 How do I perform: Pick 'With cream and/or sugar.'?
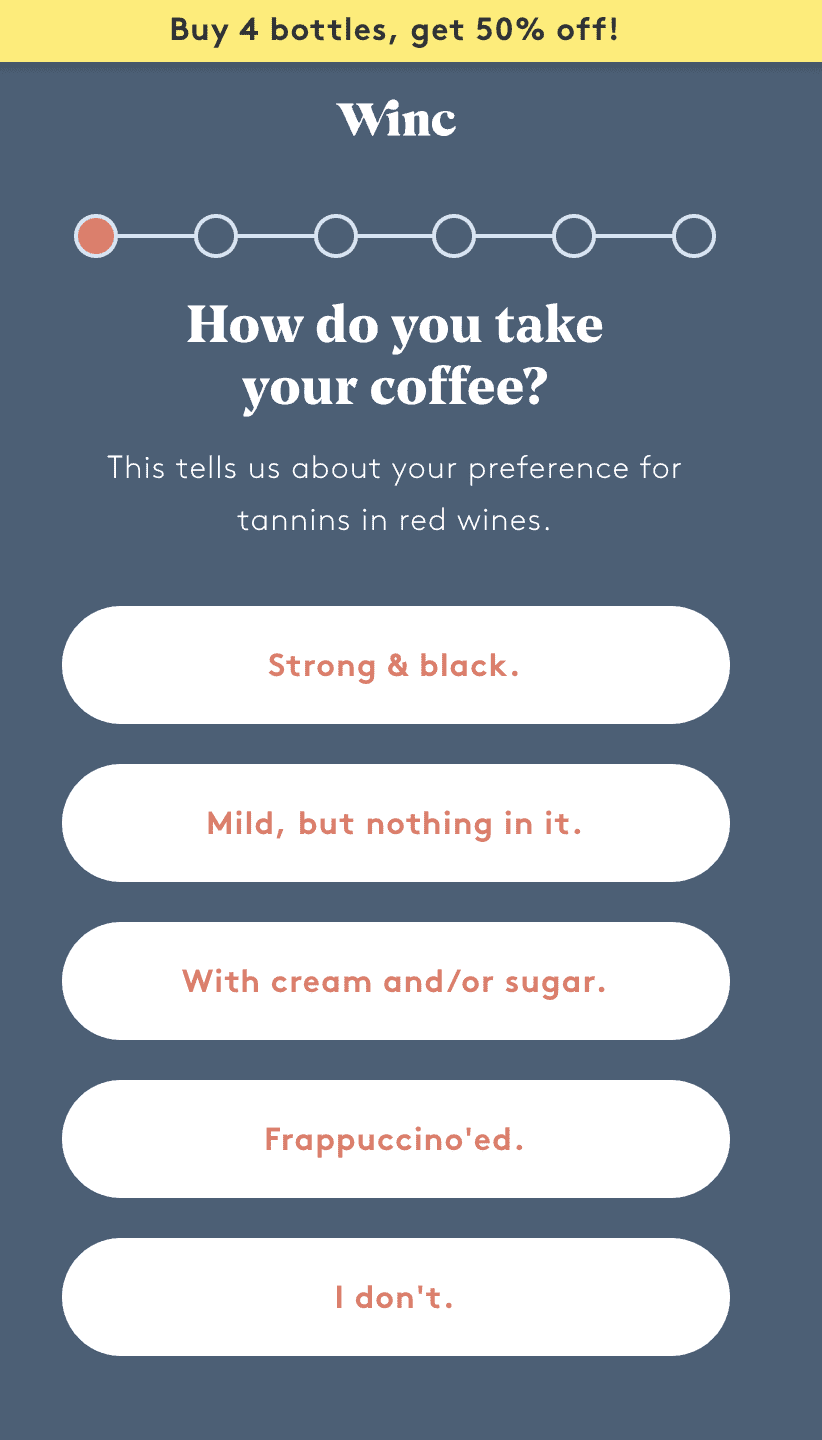pos(396,981)
